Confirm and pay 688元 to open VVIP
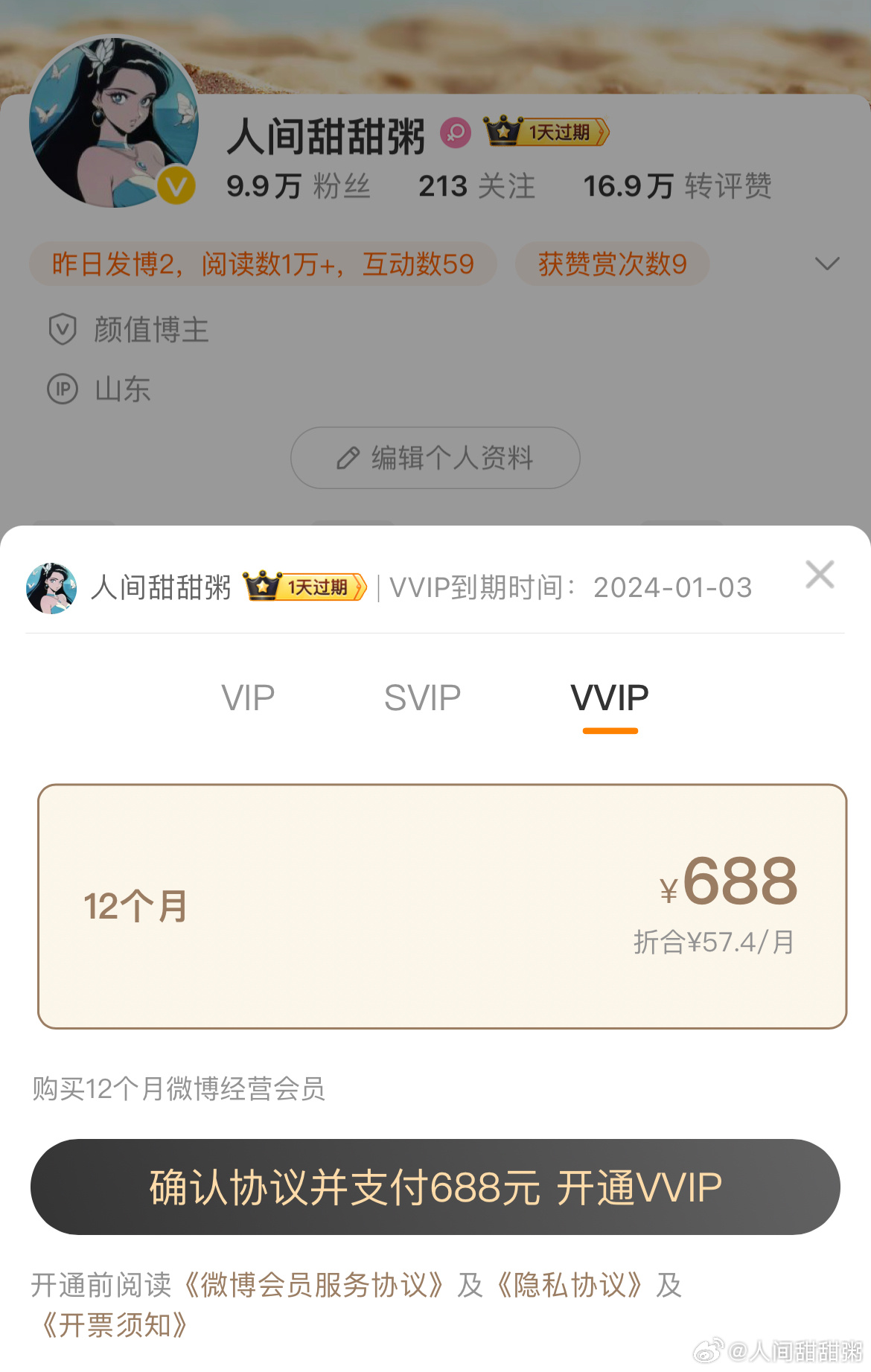 coord(435,1187)
